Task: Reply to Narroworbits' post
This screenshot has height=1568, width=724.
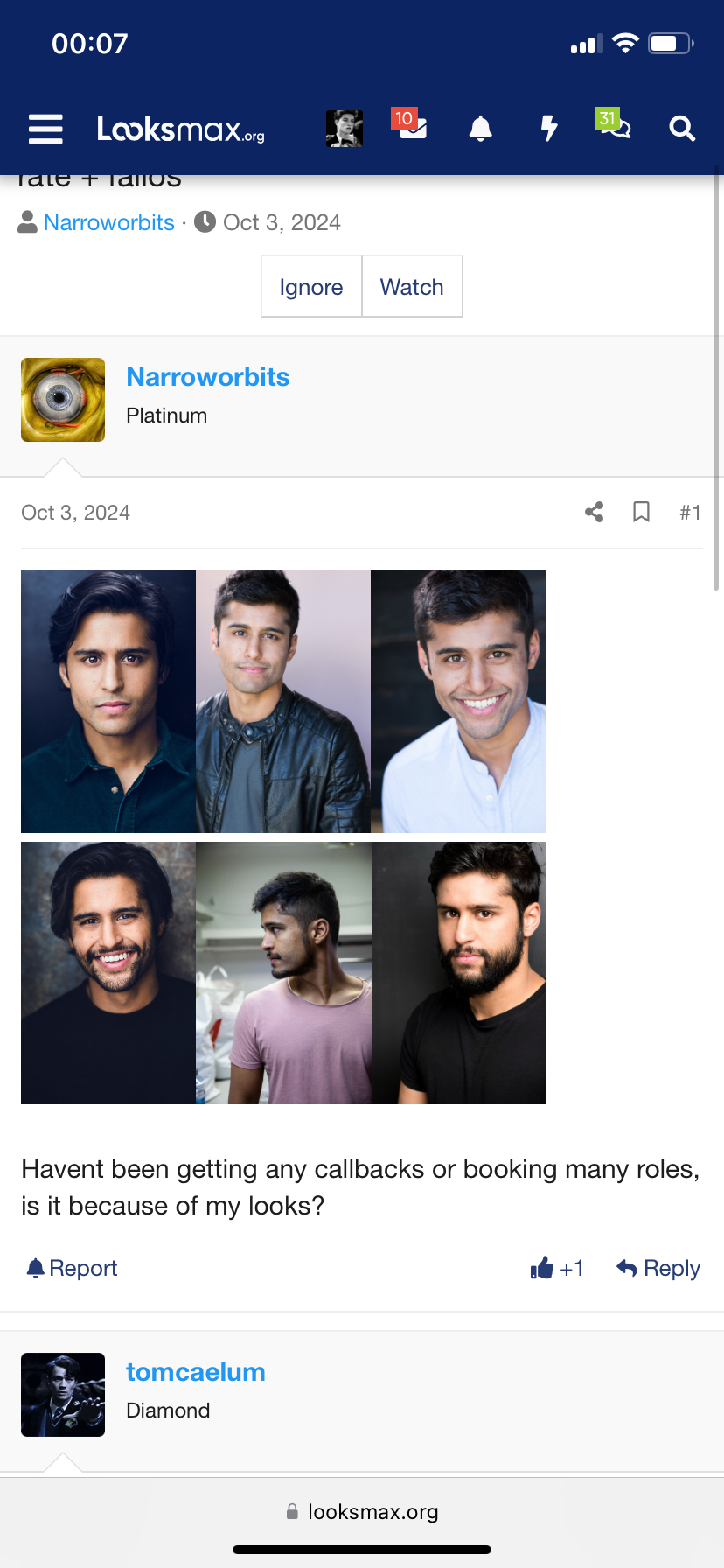Action: click(x=658, y=1268)
